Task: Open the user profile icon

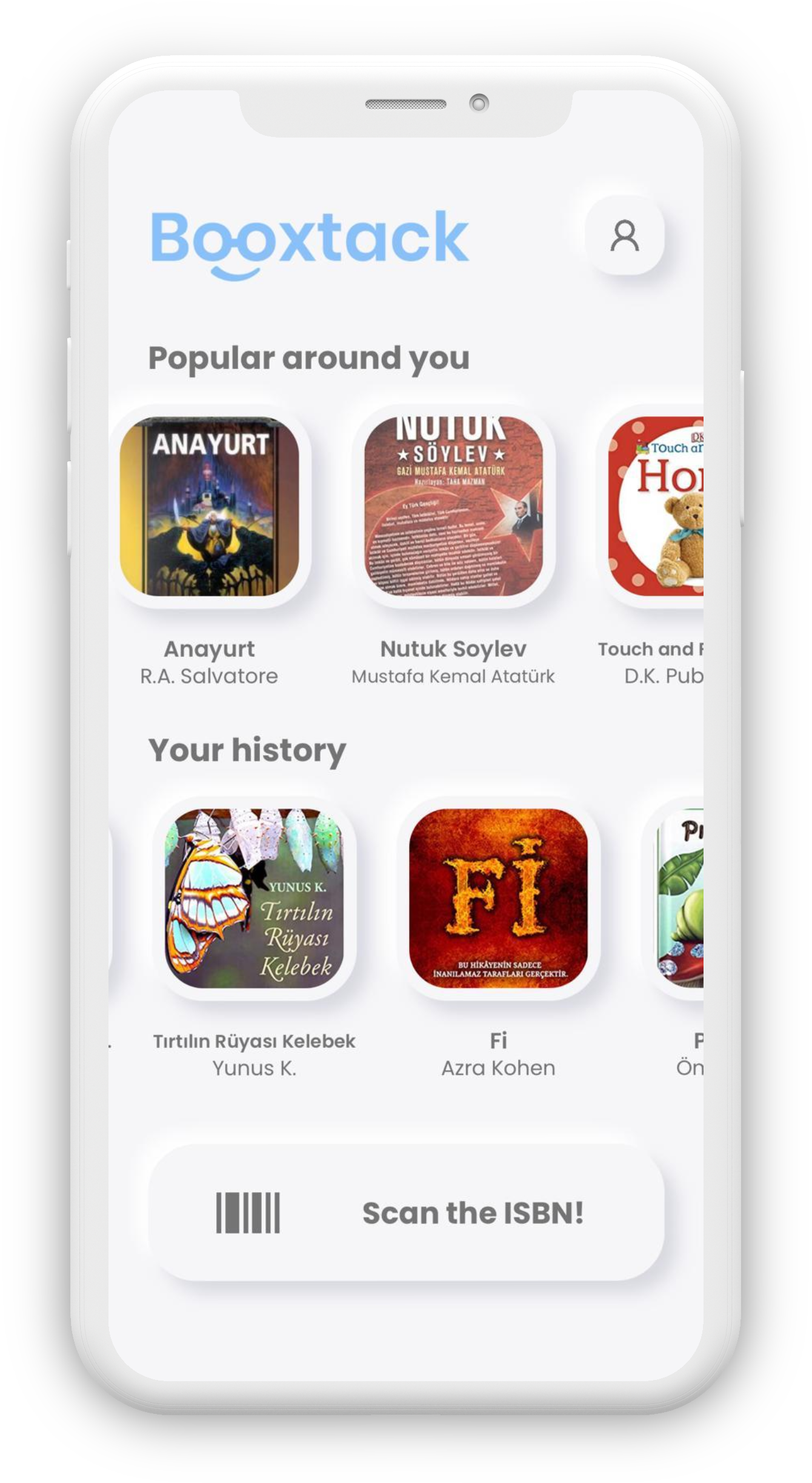Action: pyautogui.click(x=625, y=236)
